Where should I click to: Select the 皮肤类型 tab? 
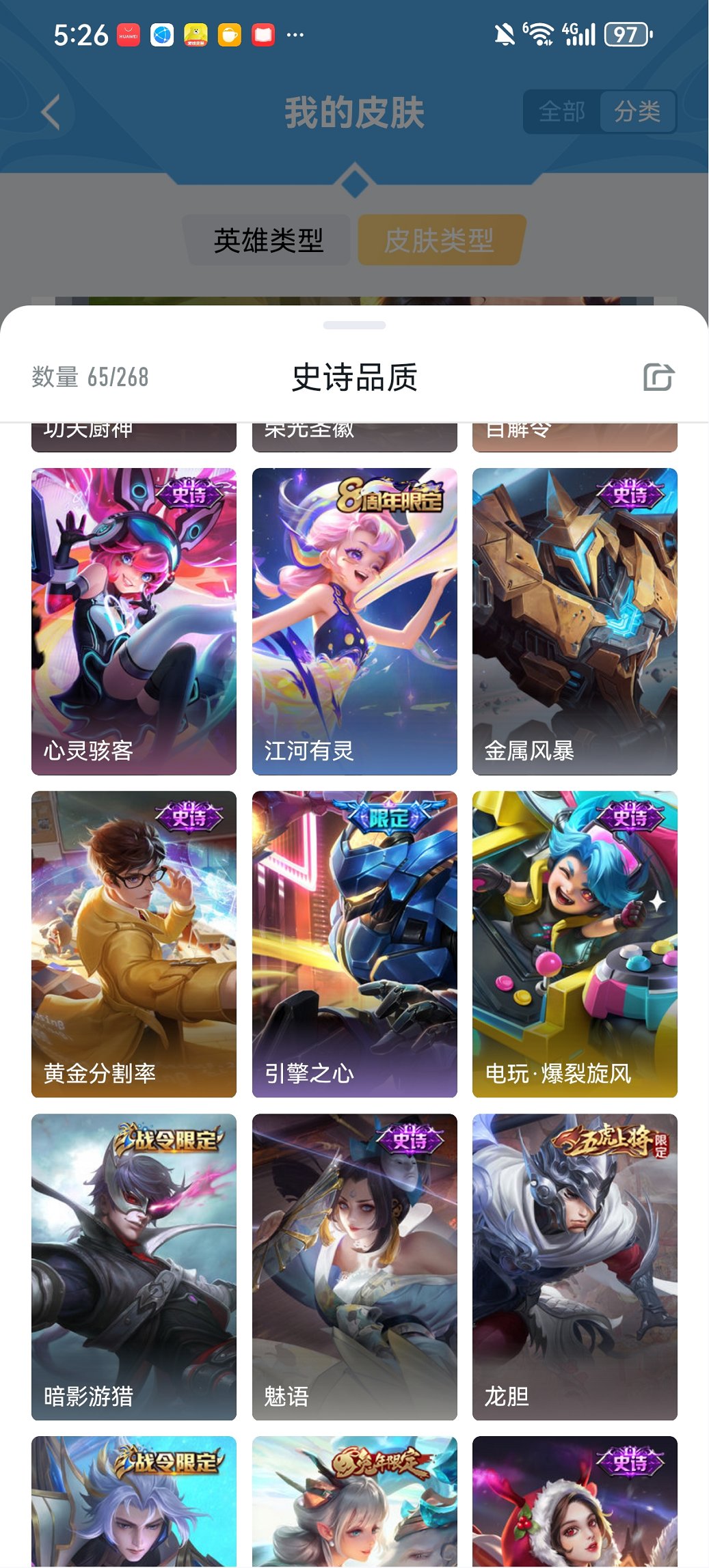[x=440, y=240]
